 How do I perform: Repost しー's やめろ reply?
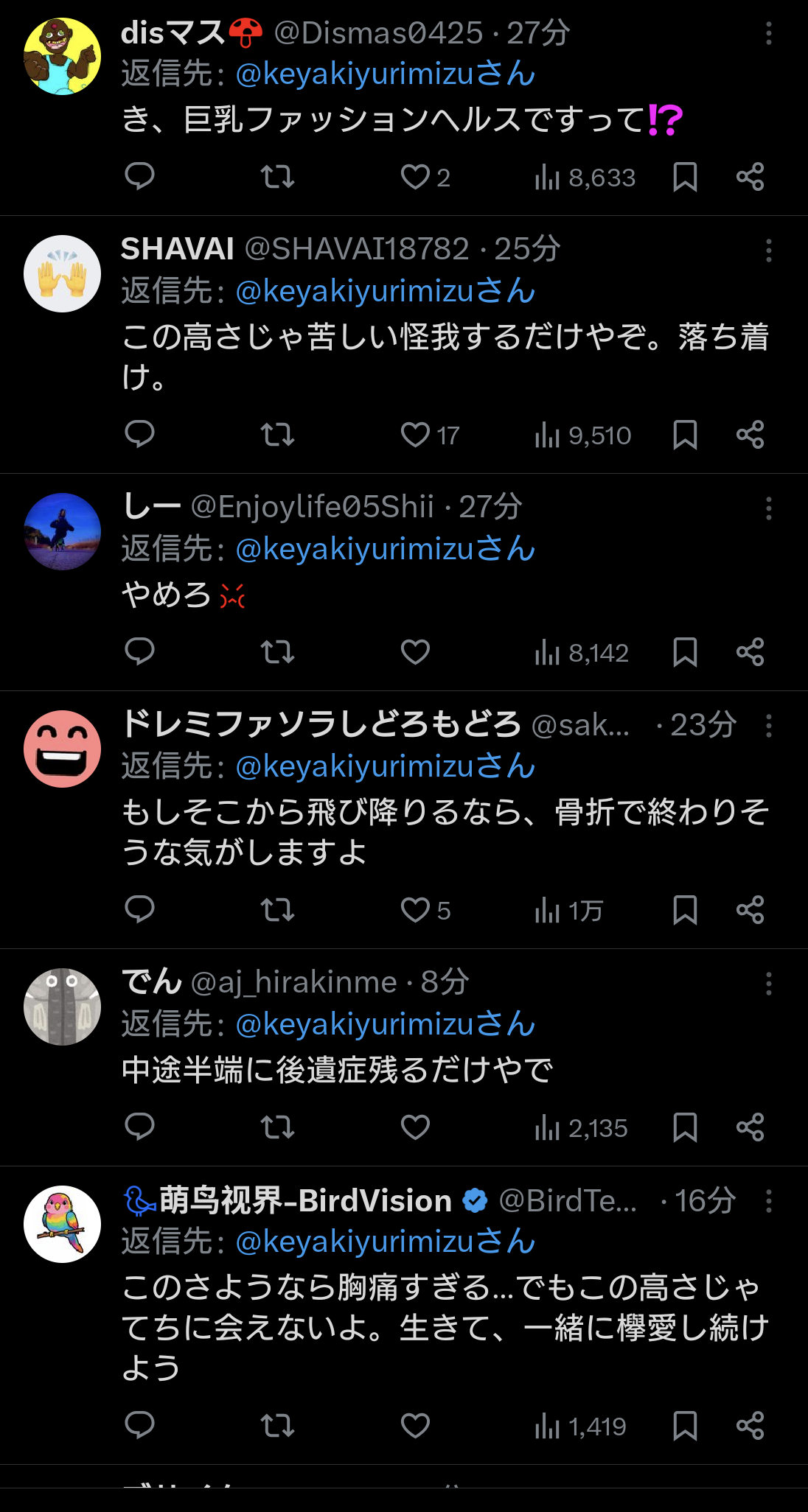(278, 652)
